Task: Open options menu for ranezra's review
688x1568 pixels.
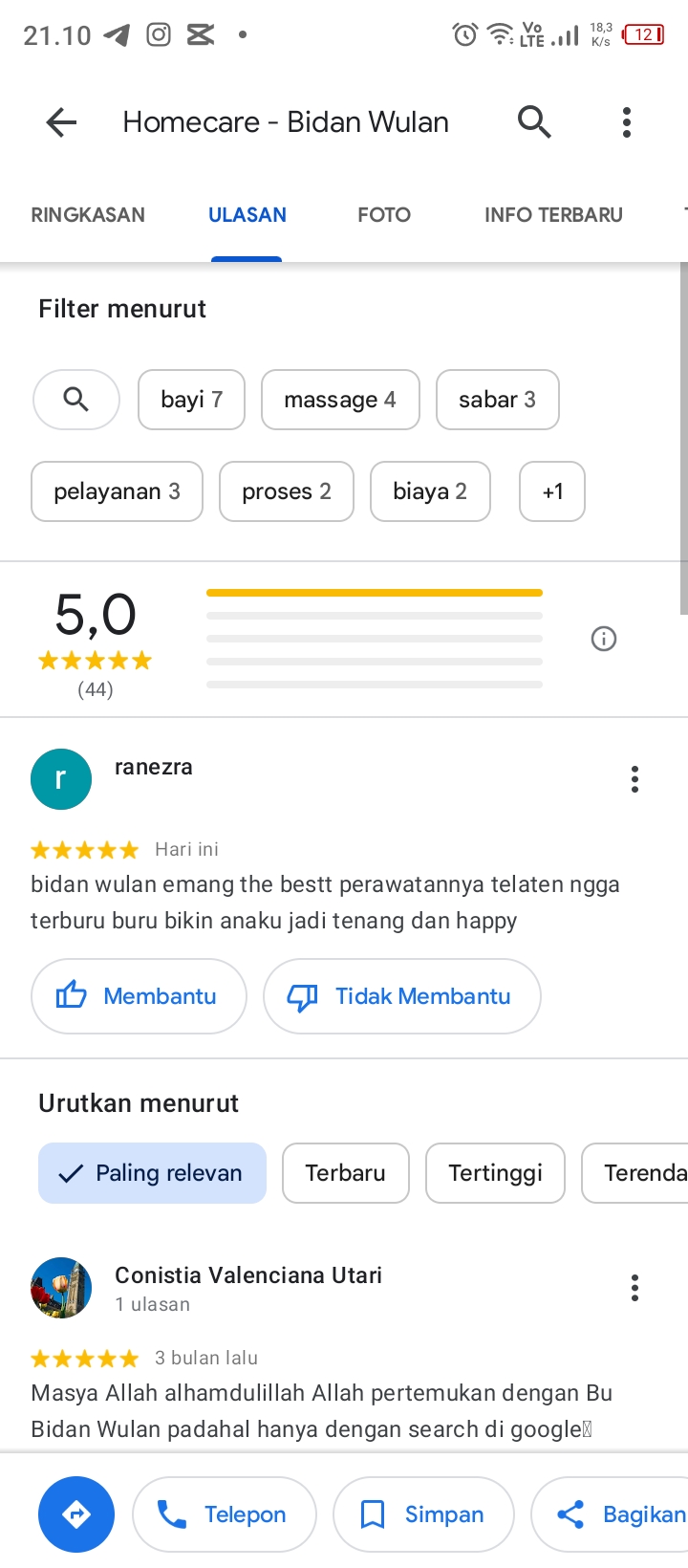Action: click(634, 779)
